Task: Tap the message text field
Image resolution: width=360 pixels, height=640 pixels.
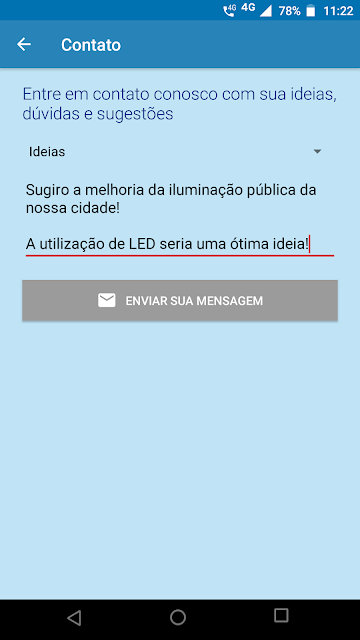Action: click(x=180, y=218)
